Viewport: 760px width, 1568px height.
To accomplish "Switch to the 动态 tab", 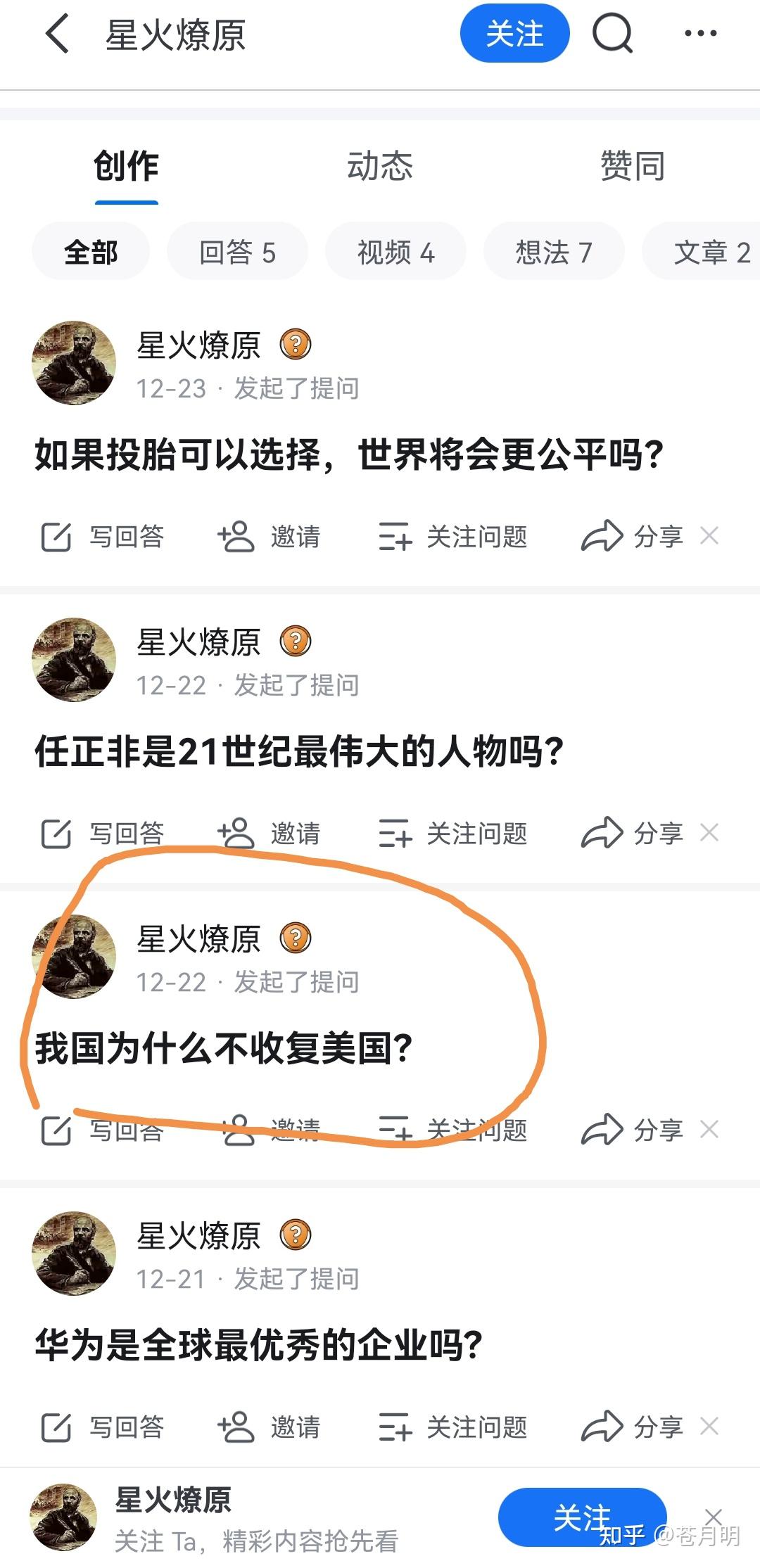I will (x=379, y=167).
